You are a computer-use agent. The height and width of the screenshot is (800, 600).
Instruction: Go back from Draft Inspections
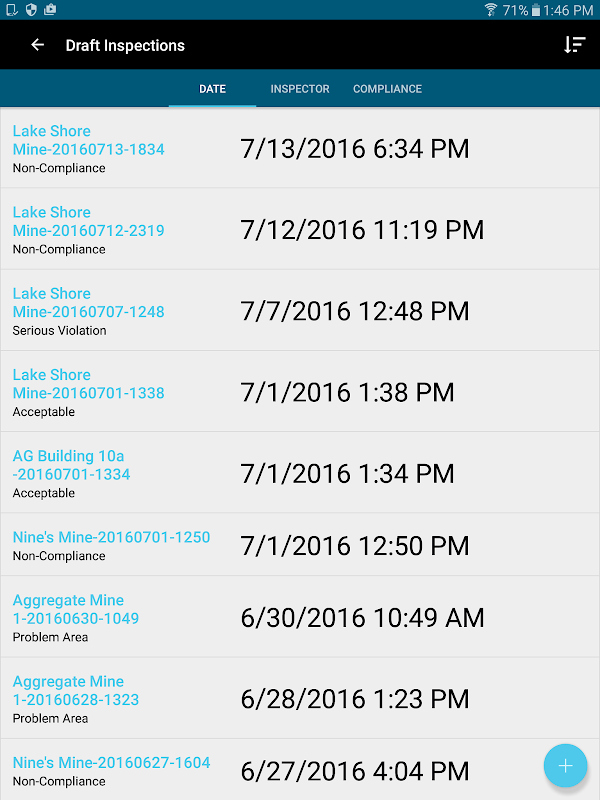[38, 45]
